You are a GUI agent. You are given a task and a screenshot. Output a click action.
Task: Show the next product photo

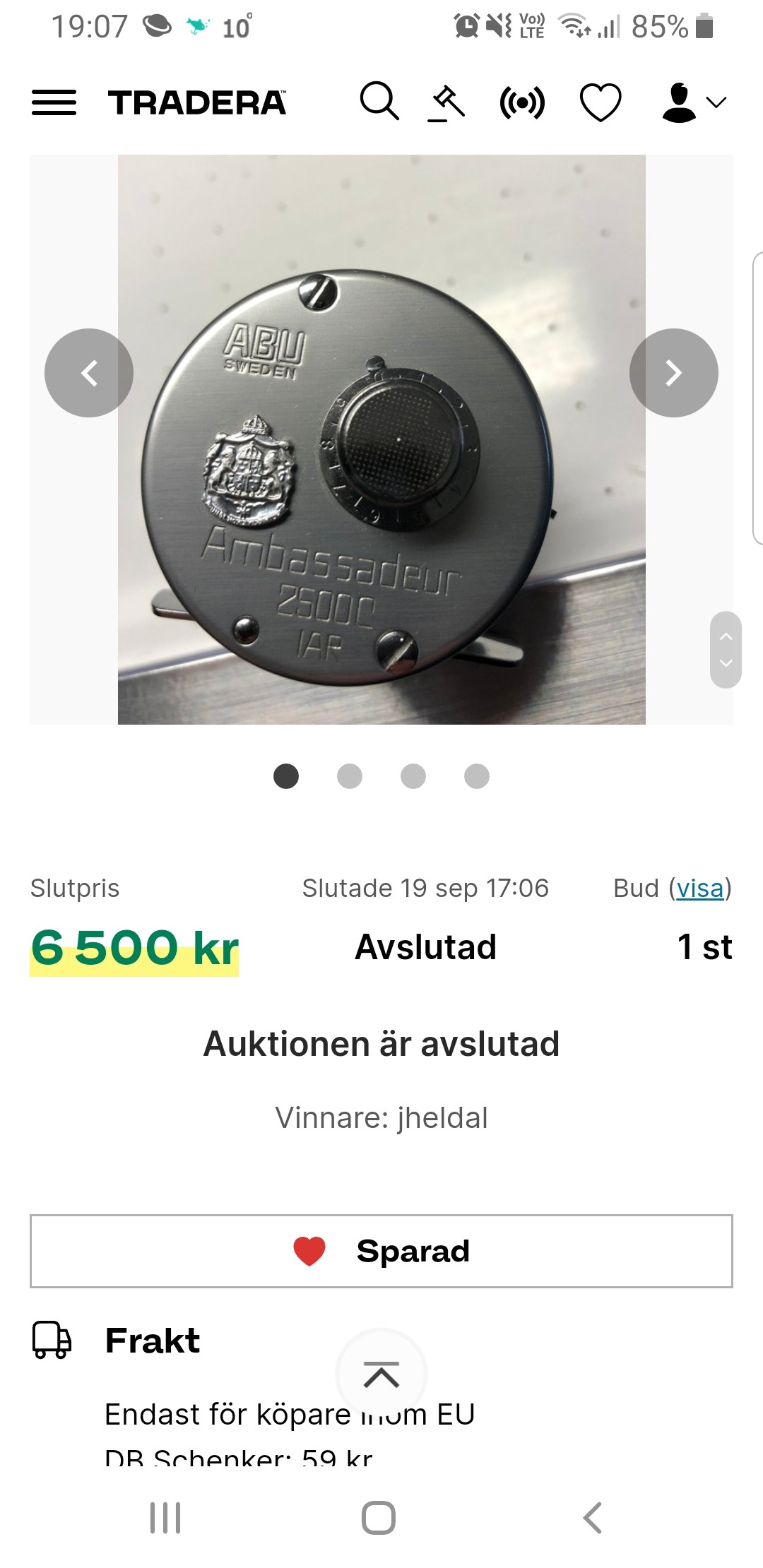(673, 373)
